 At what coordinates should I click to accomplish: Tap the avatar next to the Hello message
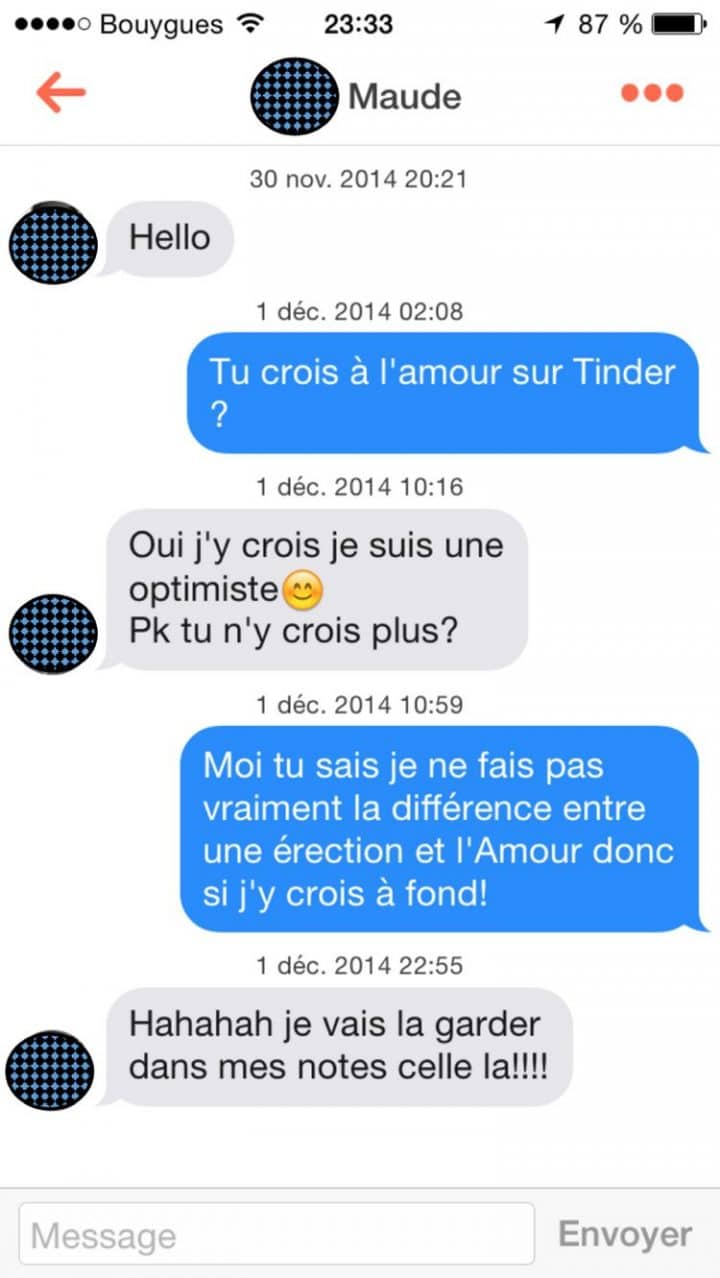click(x=52, y=243)
